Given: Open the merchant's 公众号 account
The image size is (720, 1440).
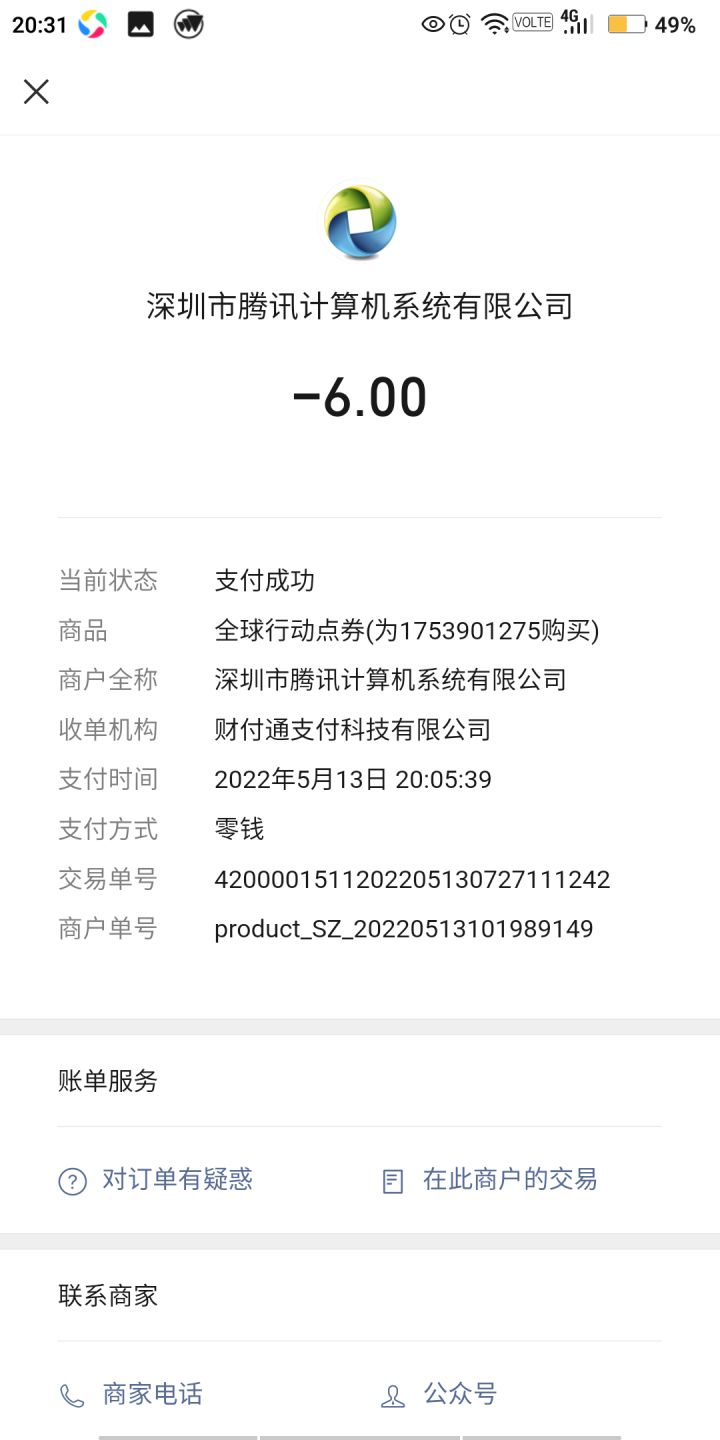Looking at the screenshot, I should pyautogui.click(x=439, y=1394).
